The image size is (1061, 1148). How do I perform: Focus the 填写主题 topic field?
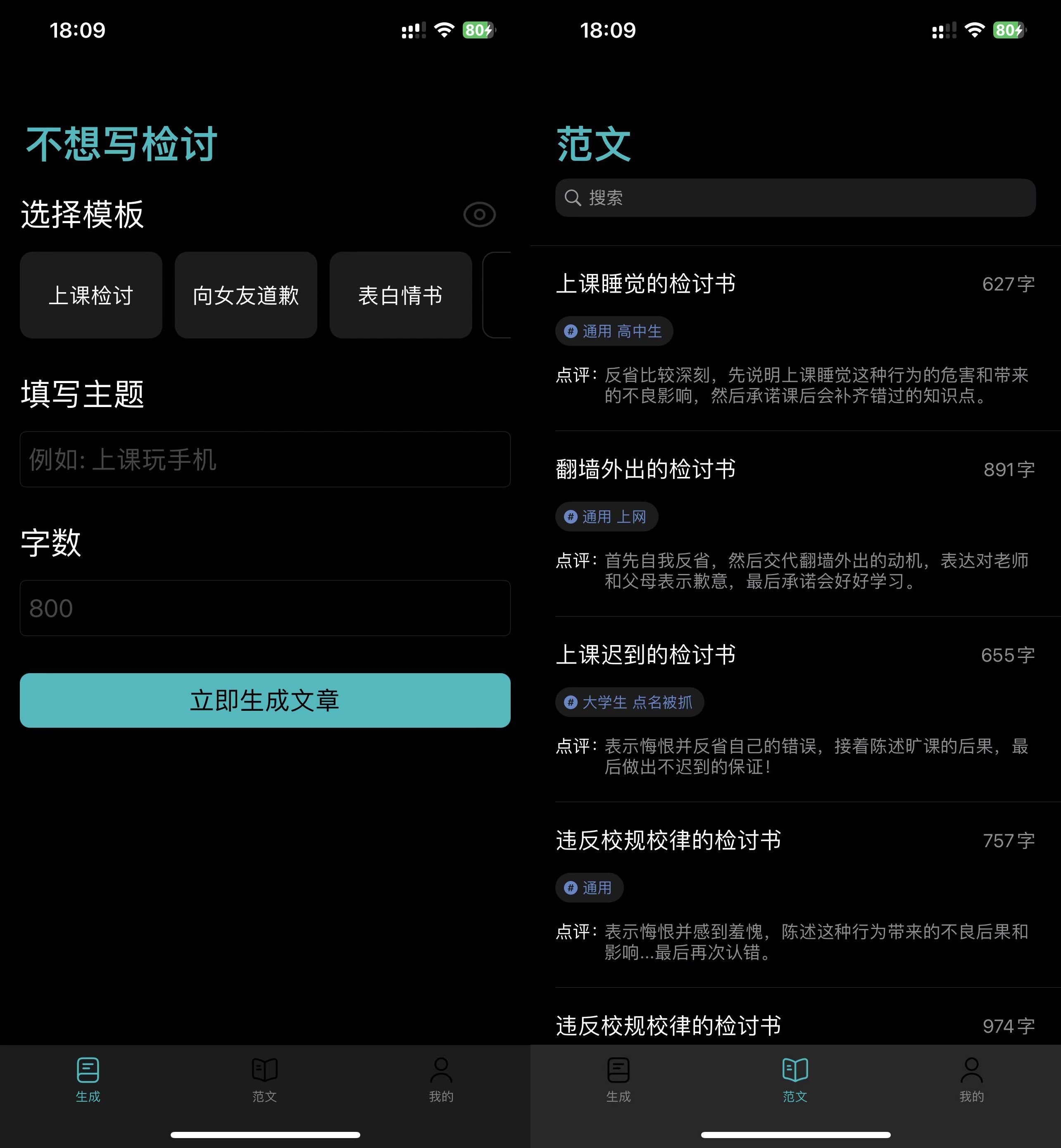tap(265, 460)
